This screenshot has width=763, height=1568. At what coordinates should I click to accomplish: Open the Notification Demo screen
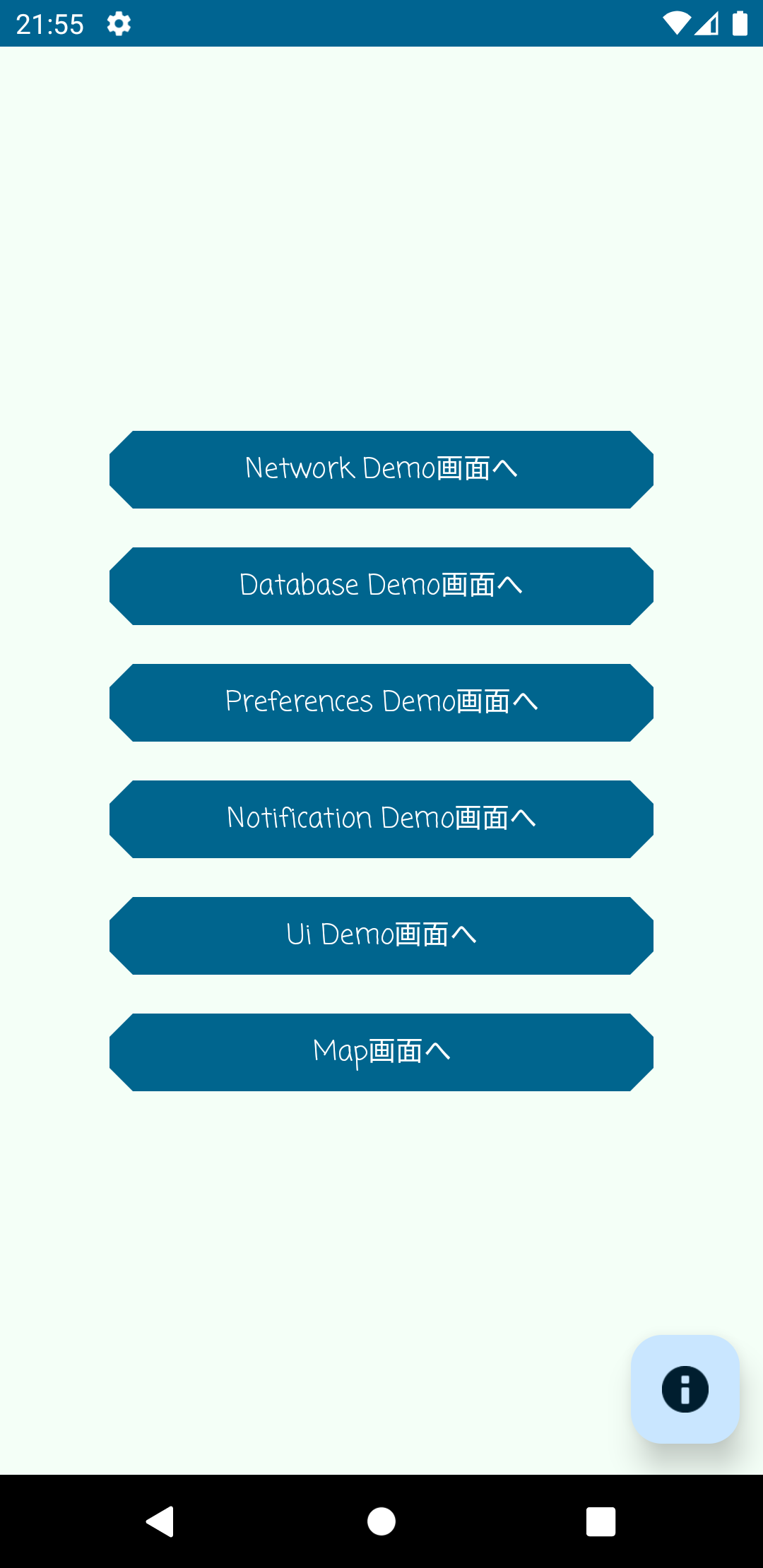tap(381, 819)
